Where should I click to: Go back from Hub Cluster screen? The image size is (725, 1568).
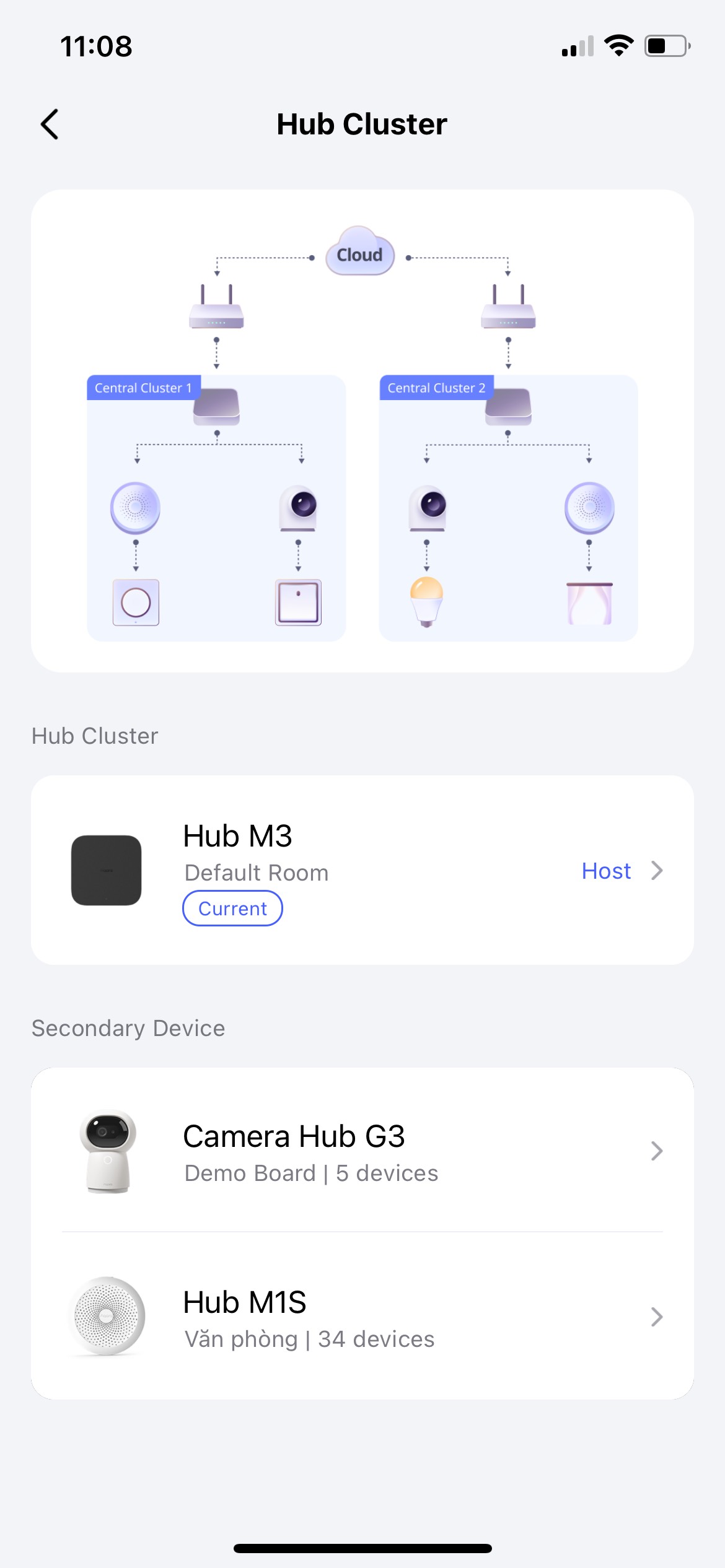[50, 124]
